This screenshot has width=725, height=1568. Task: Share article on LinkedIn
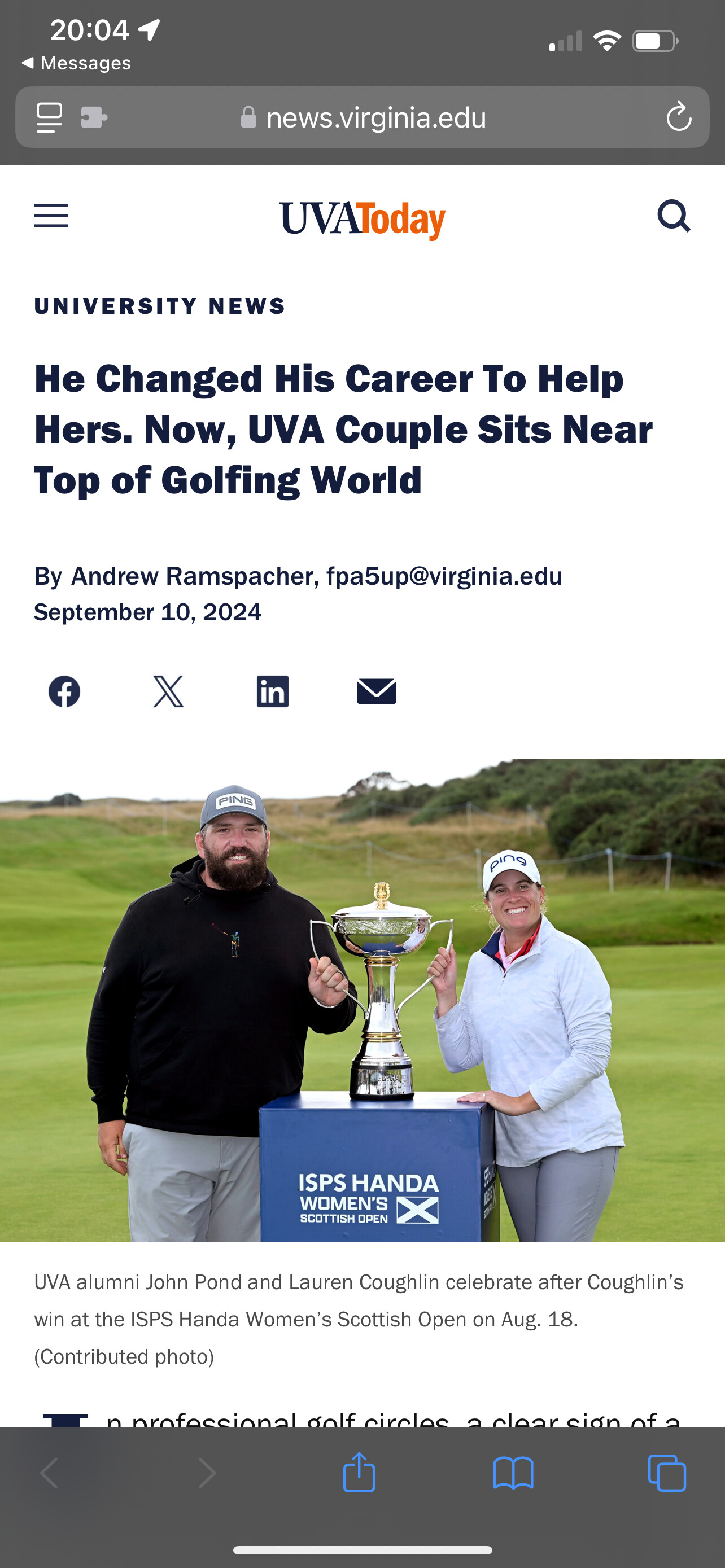tap(272, 691)
